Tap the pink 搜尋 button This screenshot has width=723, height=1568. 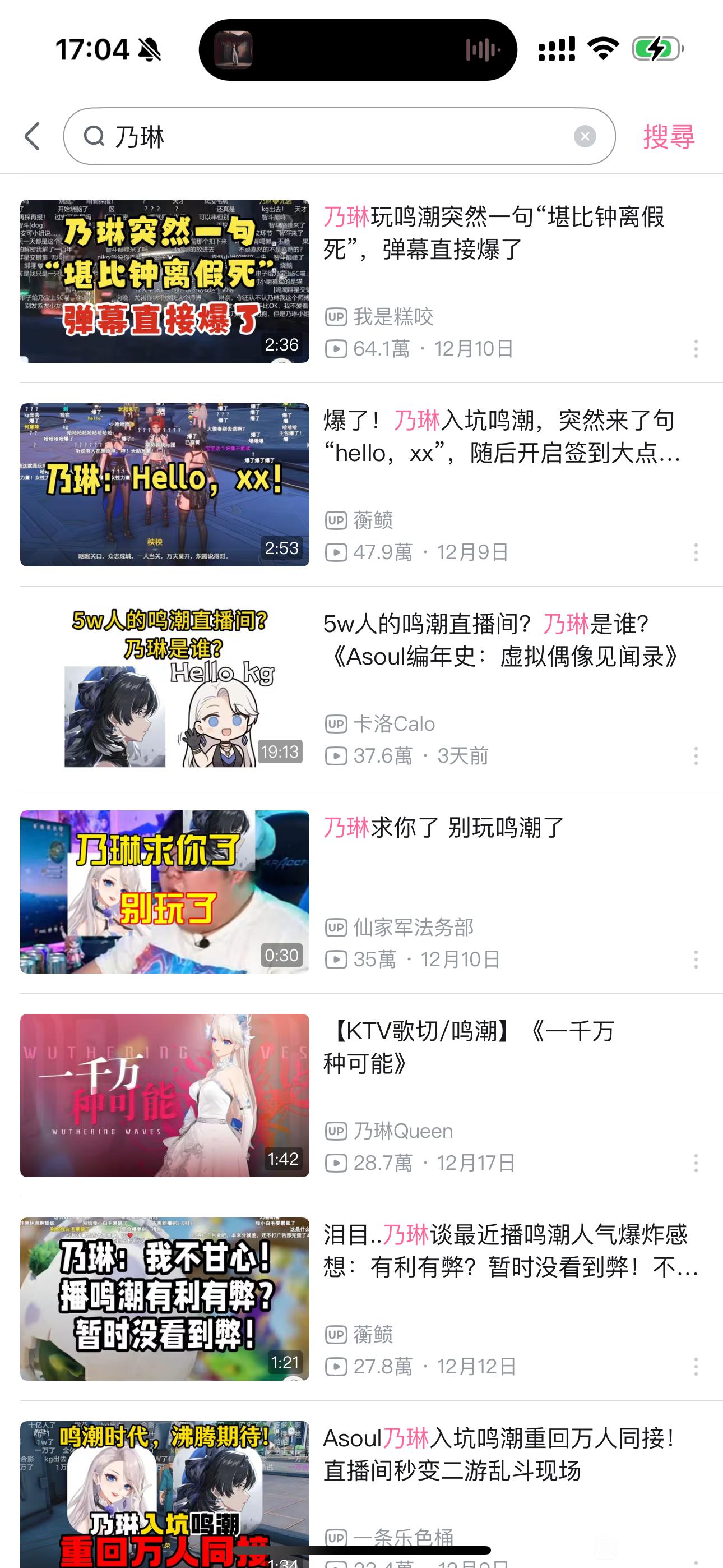click(668, 136)
